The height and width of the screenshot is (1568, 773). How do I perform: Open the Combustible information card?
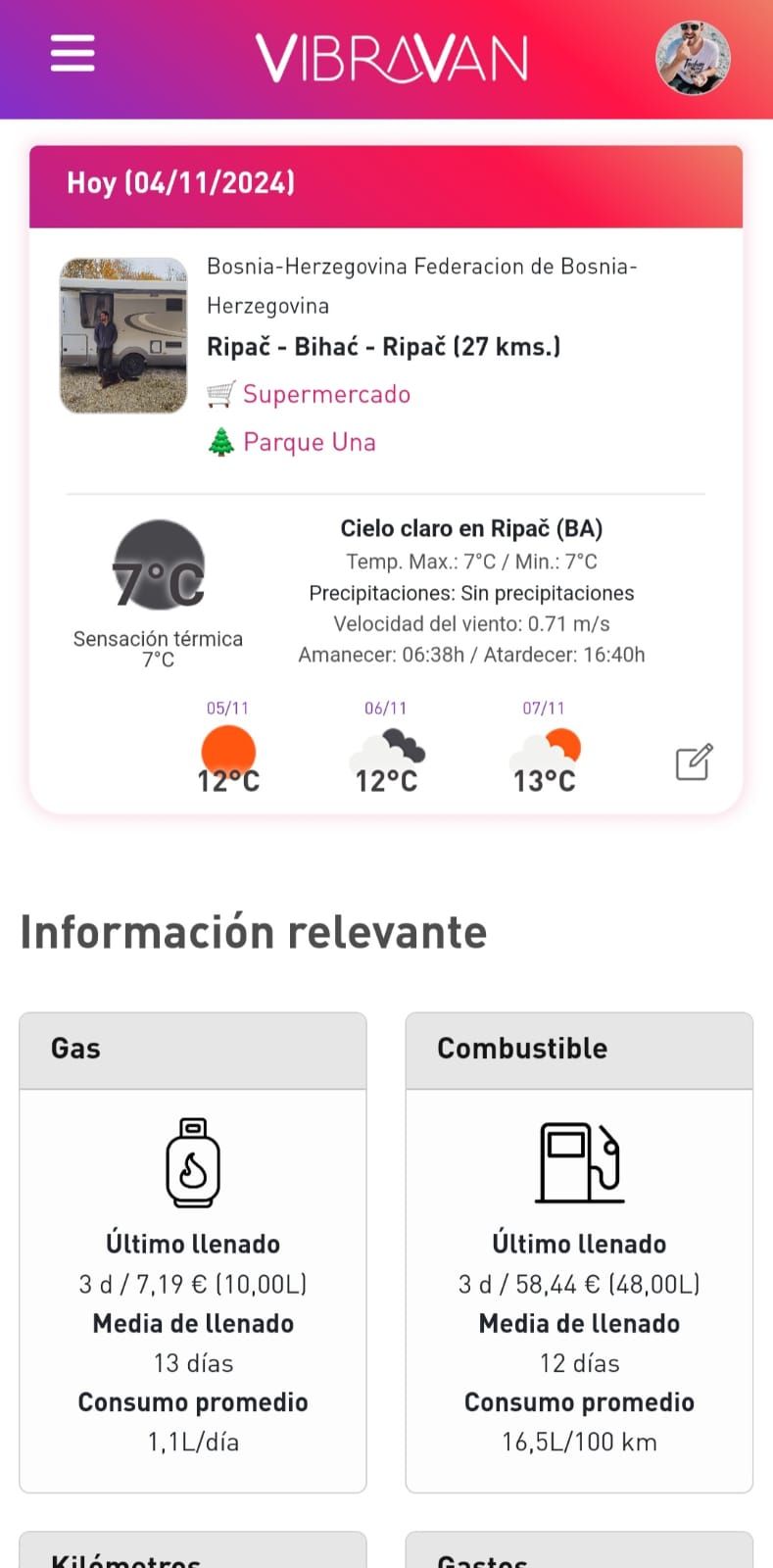579,1251
